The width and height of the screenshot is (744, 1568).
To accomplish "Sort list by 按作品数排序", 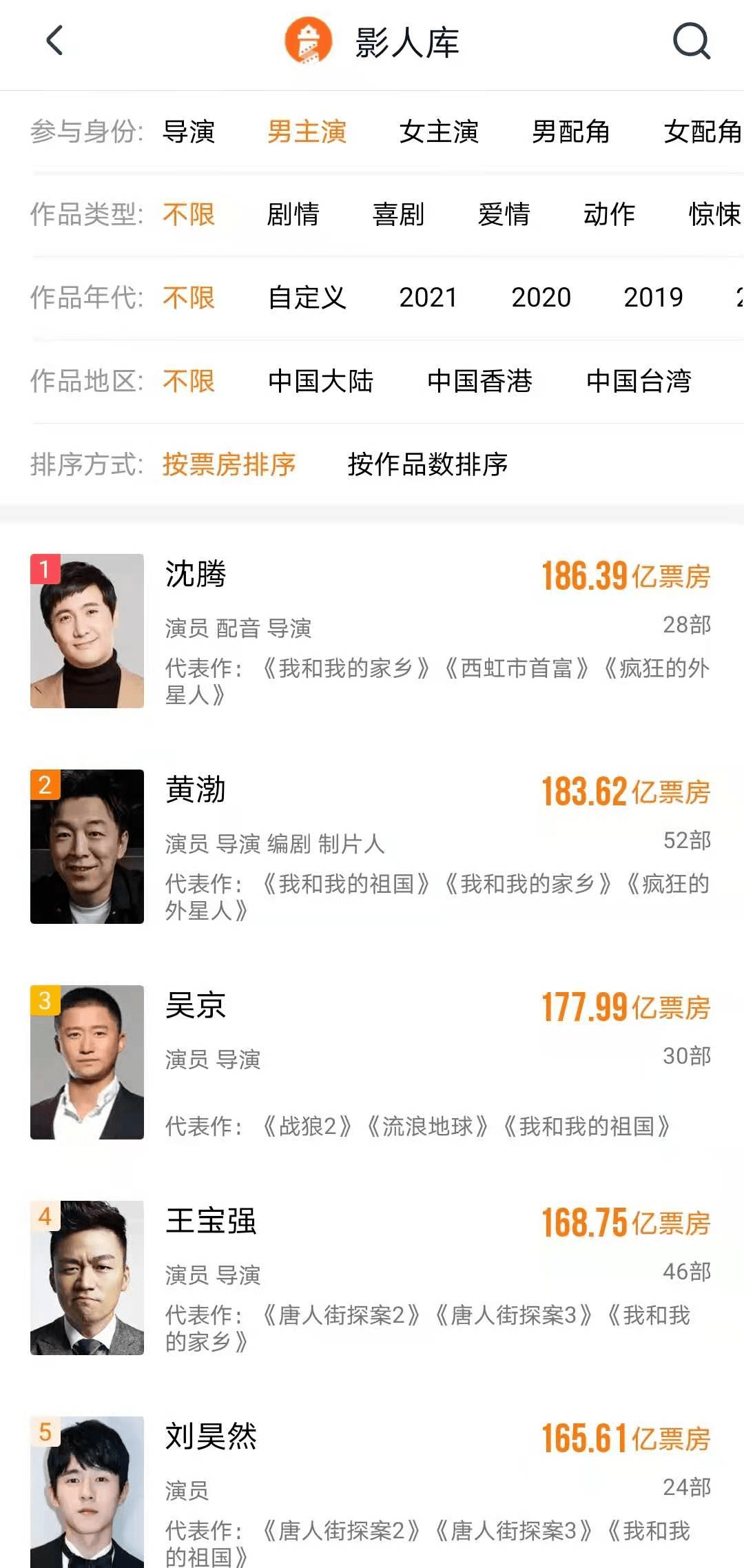I will (427, 464).
